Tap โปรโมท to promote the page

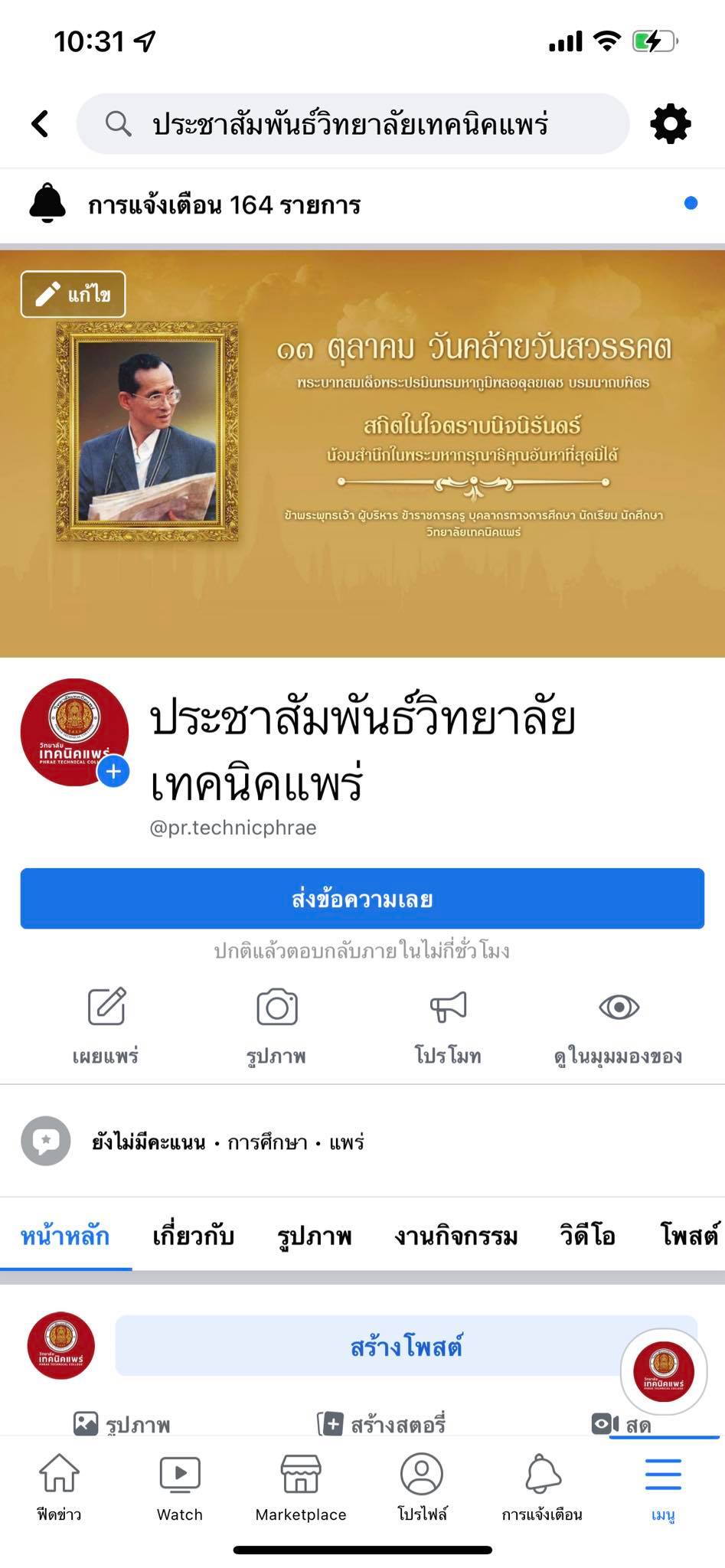click(448, 1024)
